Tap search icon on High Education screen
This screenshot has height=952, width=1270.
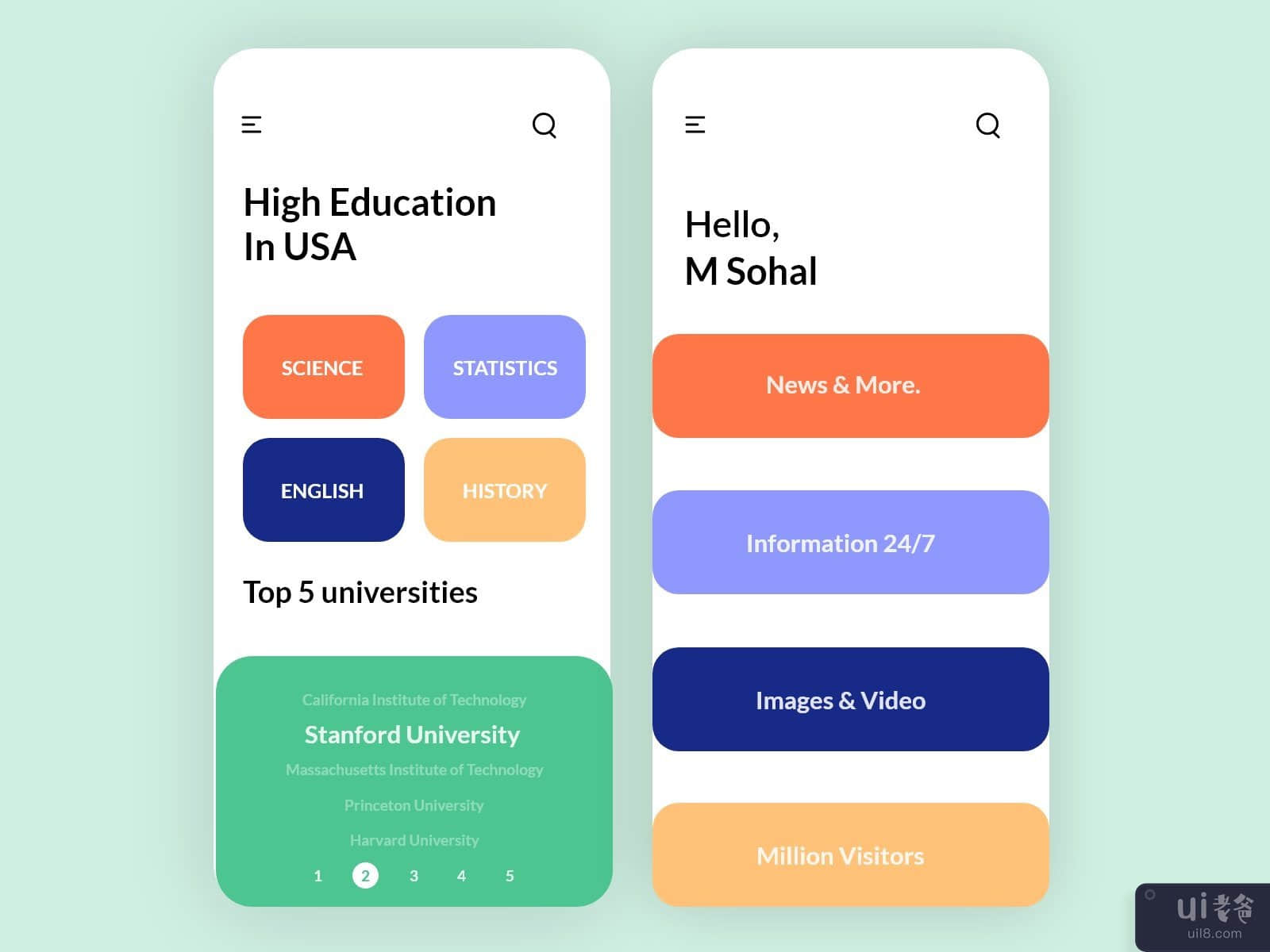click(545, 125)
